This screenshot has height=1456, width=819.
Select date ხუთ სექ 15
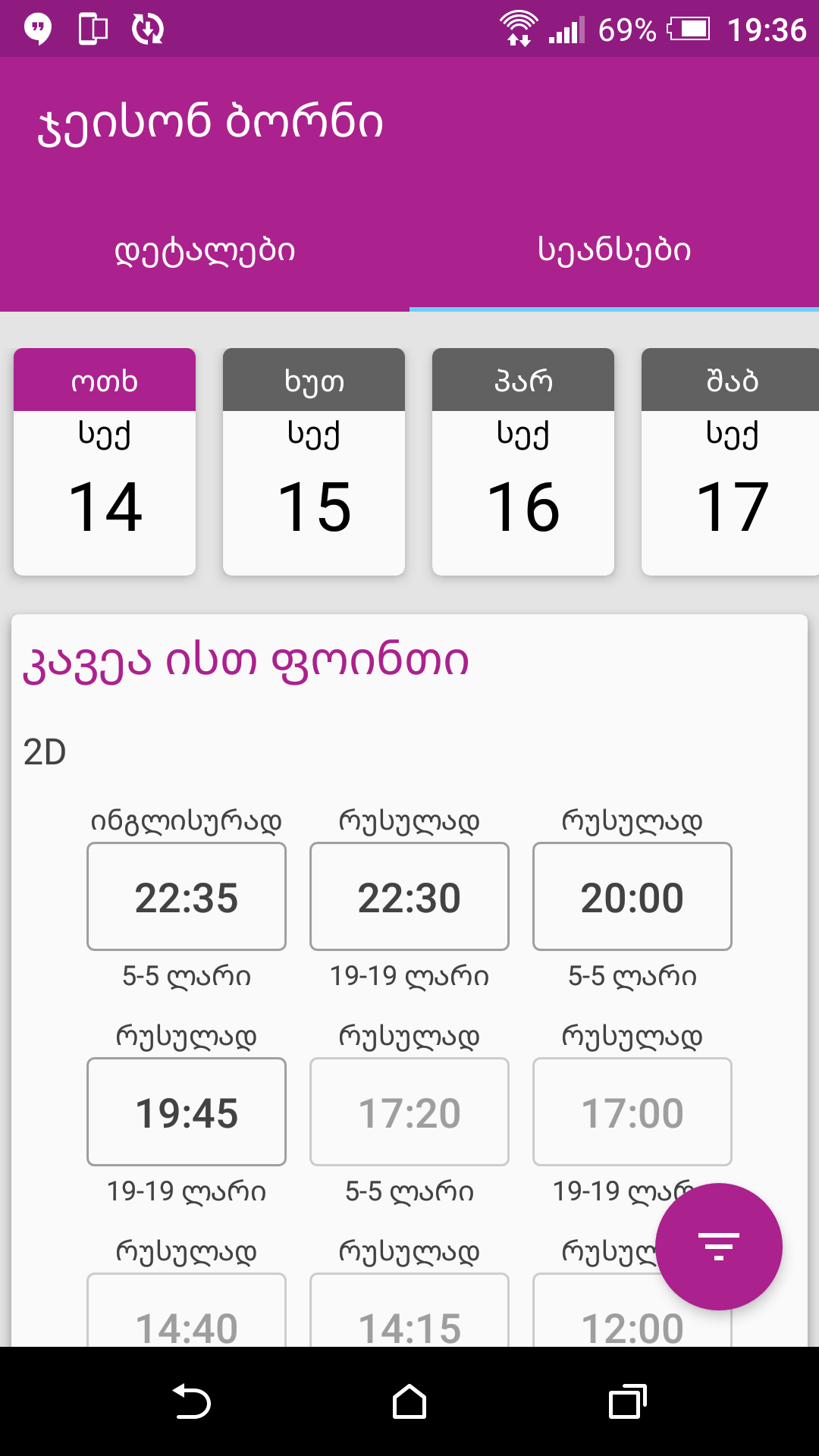pyautogui.click(x=314, y=462)
